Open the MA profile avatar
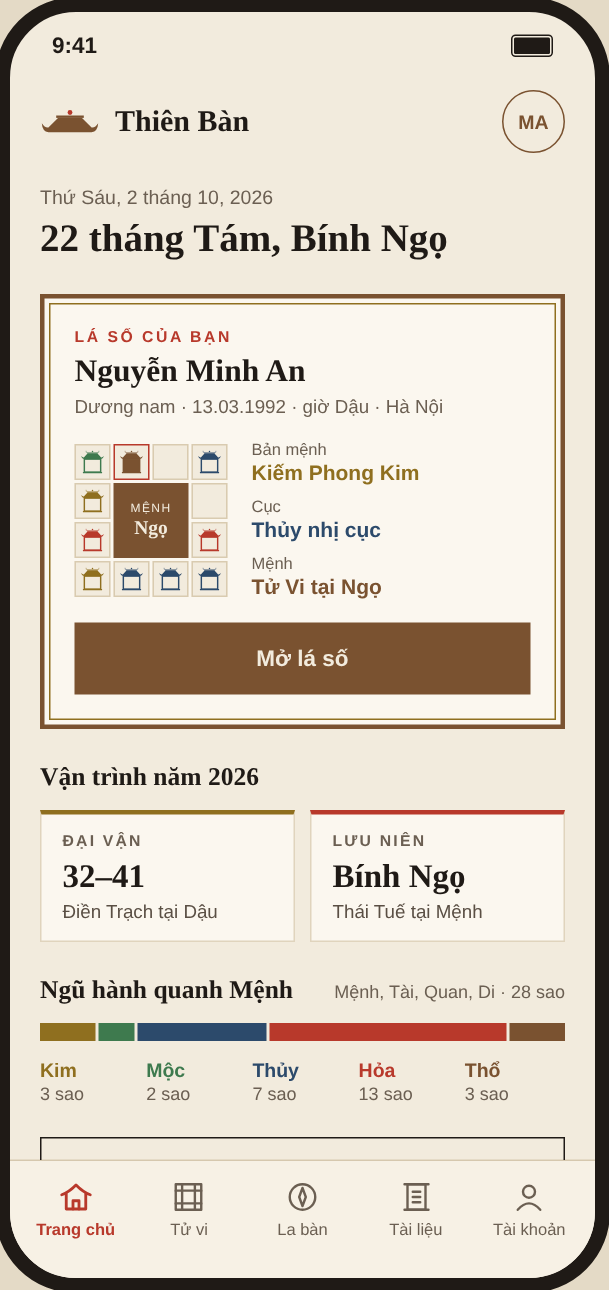The image size is (609, 1290). coord(533,122)
